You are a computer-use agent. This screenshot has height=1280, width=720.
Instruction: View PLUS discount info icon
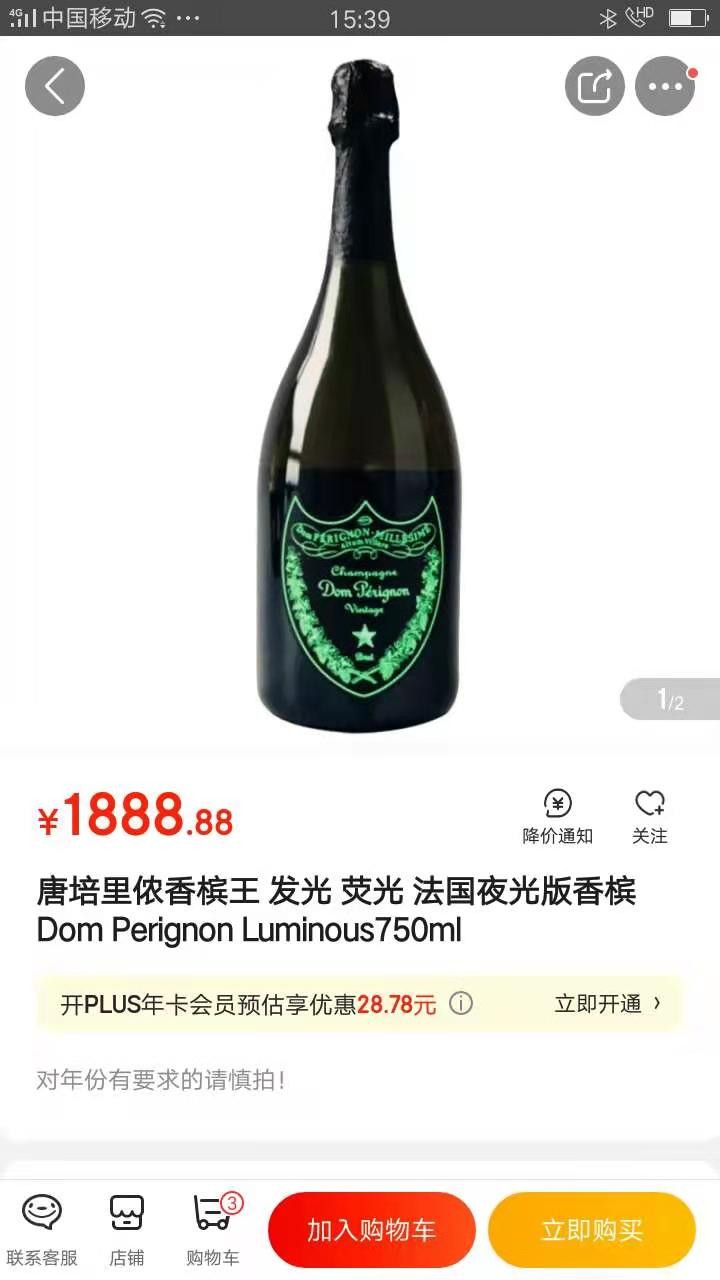[x=460, y=1004]
